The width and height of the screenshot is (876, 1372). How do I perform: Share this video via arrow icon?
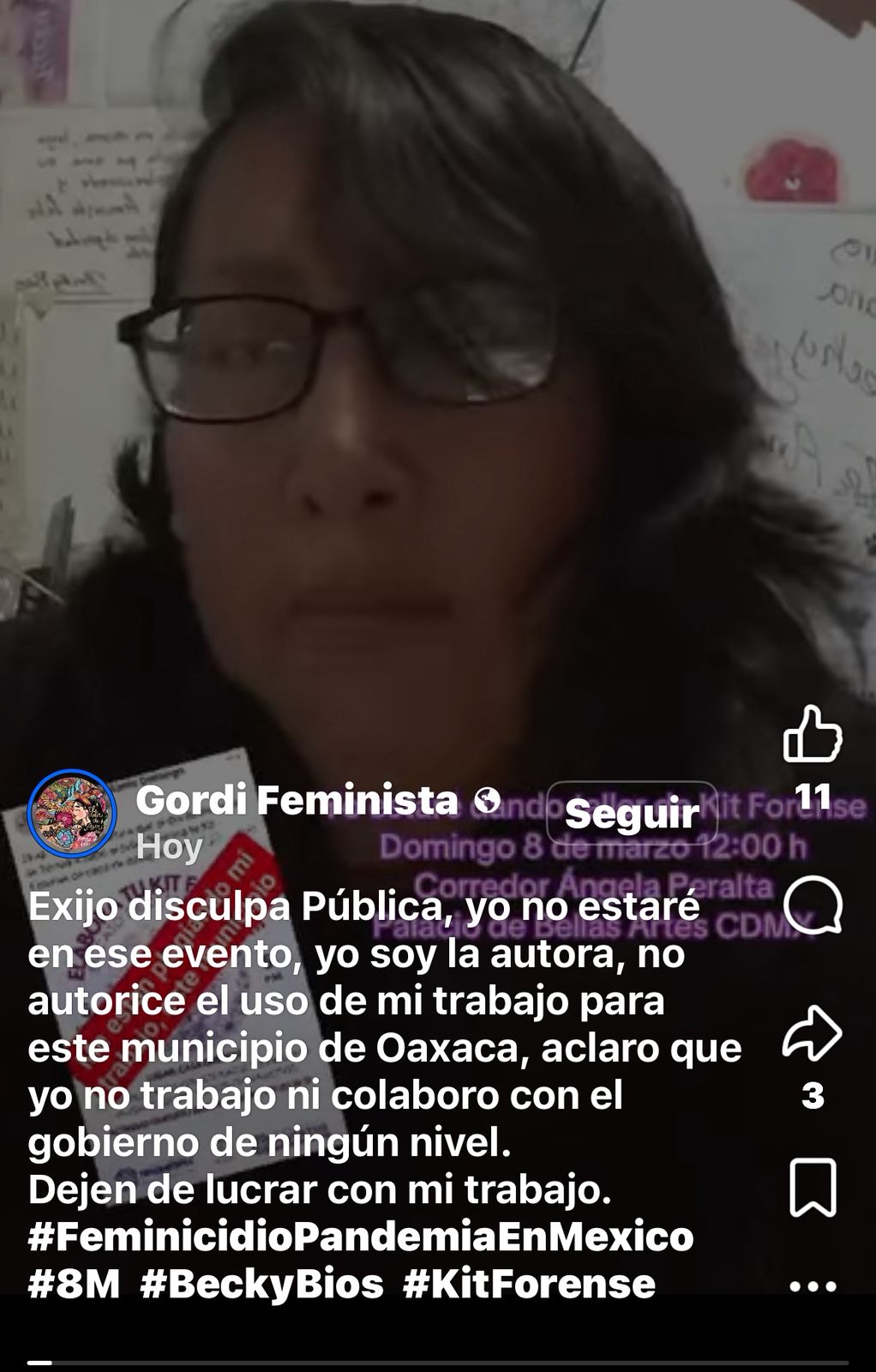(x=812, y=1032)
